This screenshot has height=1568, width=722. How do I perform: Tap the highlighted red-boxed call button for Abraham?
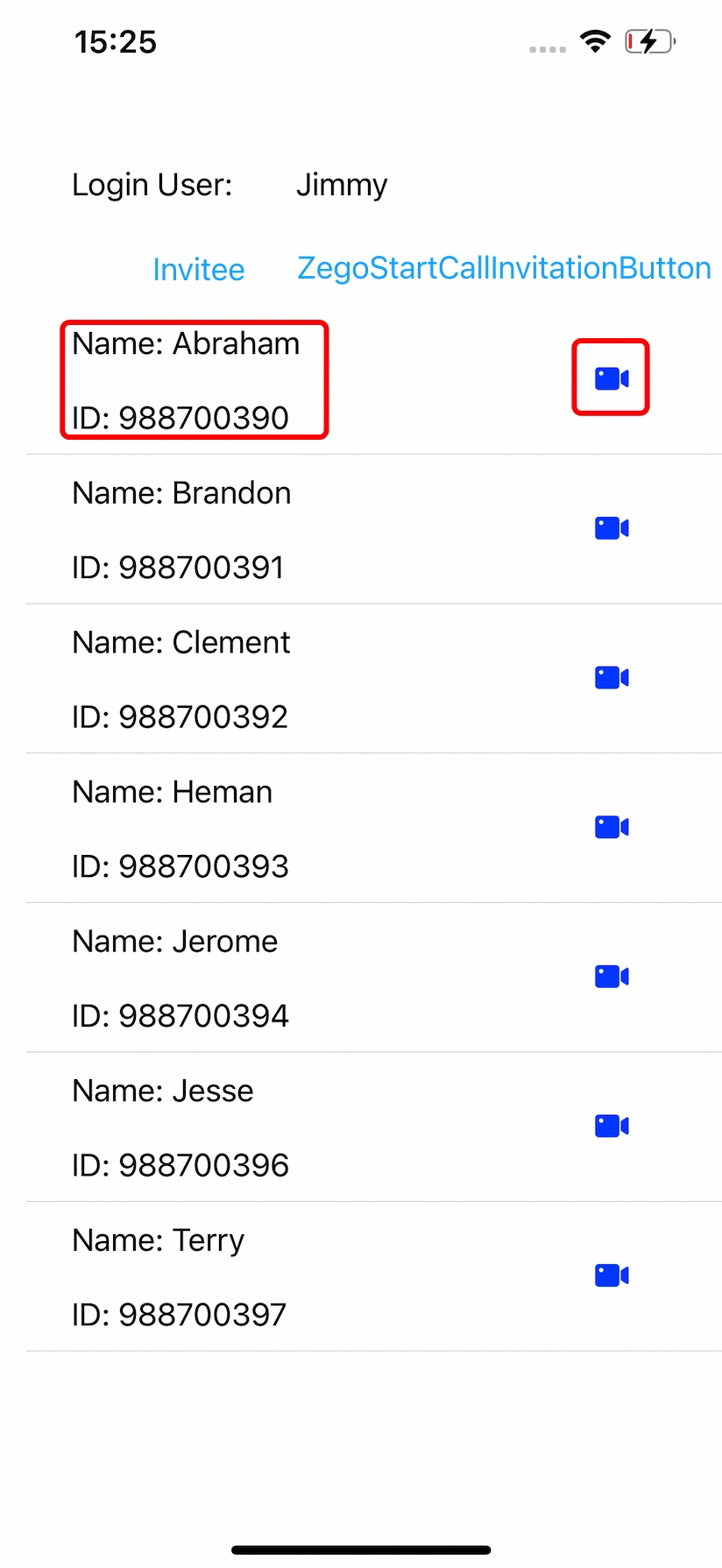[611, 377]
